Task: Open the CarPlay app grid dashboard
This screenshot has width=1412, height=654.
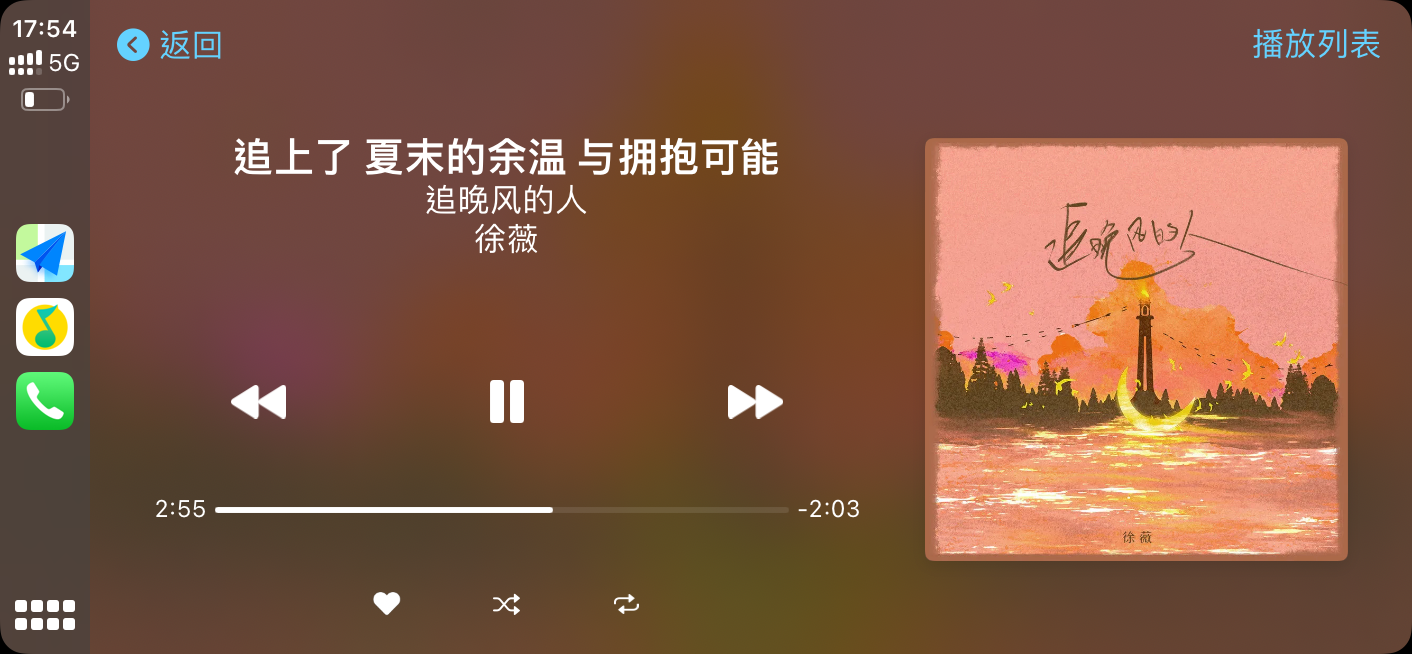Action: 45,615
